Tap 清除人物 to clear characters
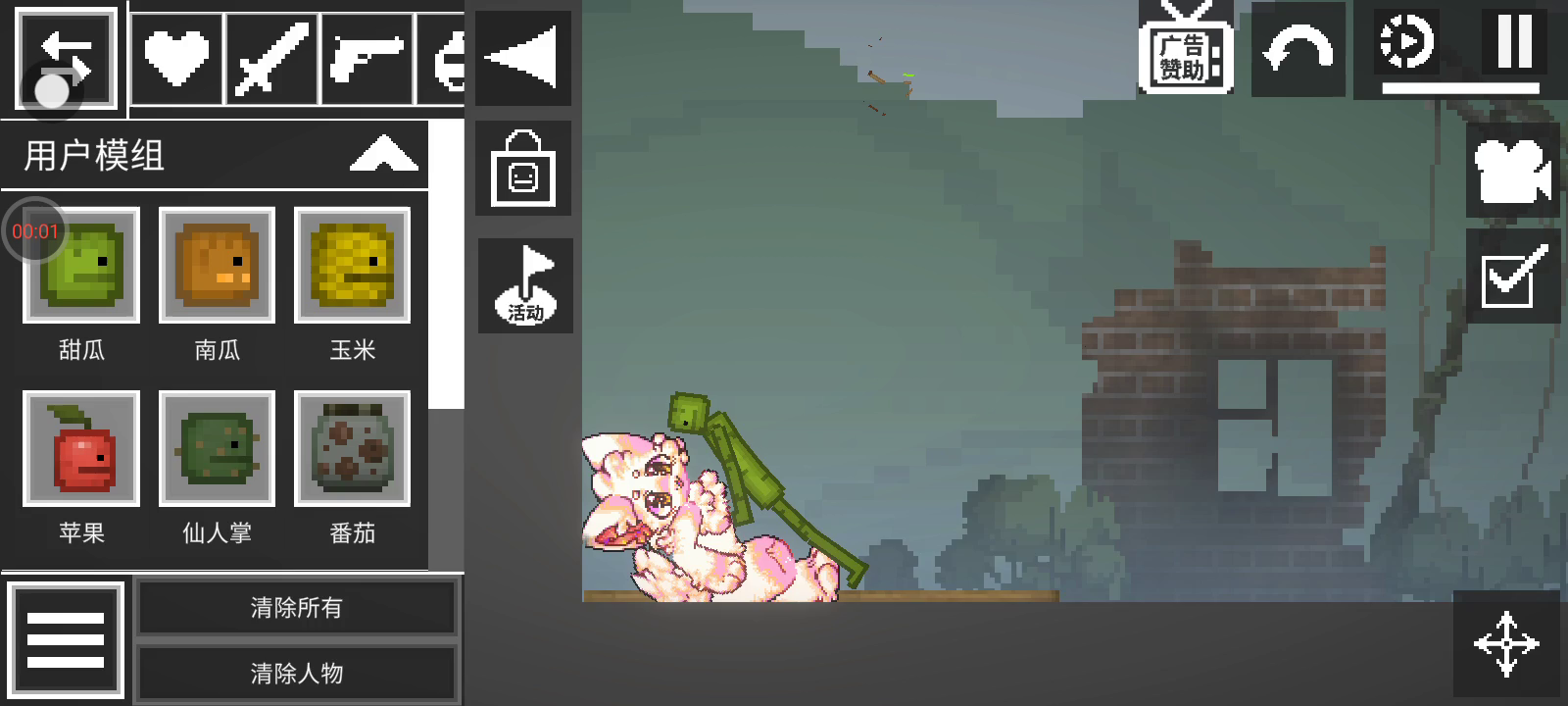The width and height of the screenshot is (1568, 706). click(296, 674)
